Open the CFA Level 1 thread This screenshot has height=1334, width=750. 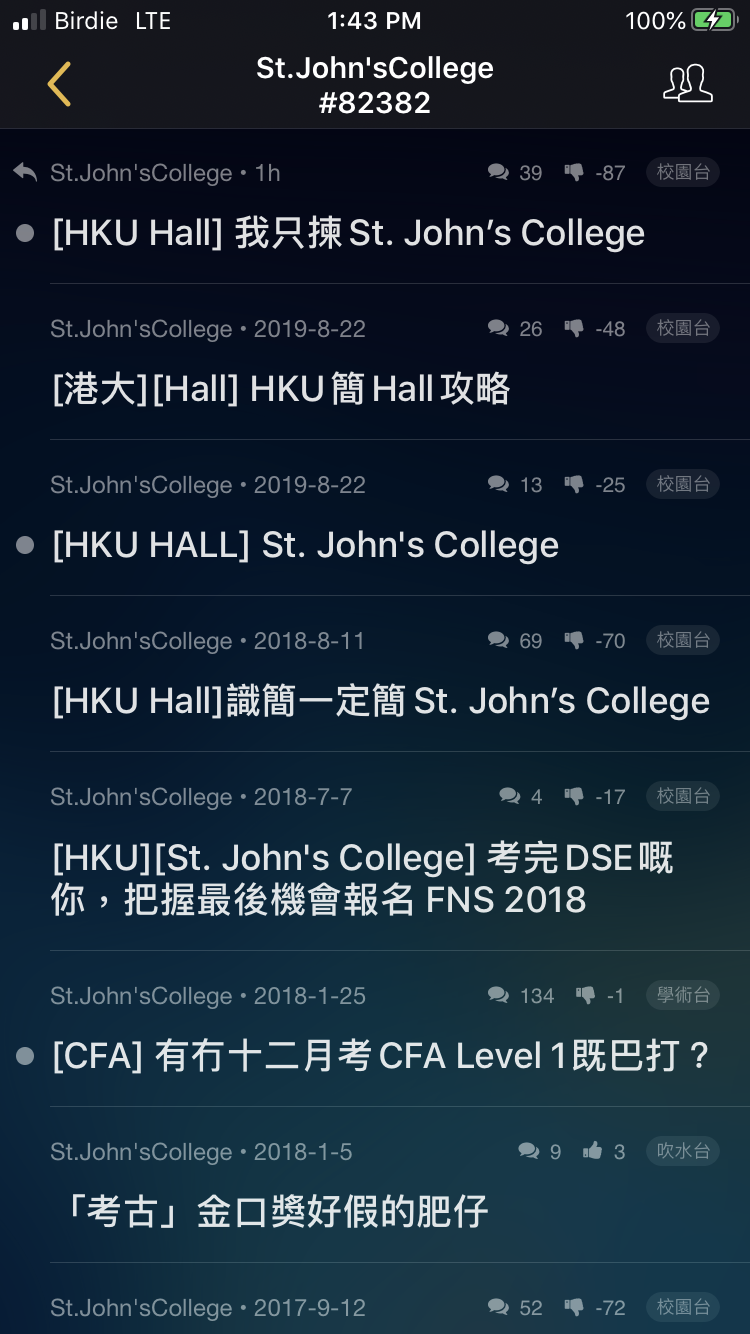tap(381, 1056)
